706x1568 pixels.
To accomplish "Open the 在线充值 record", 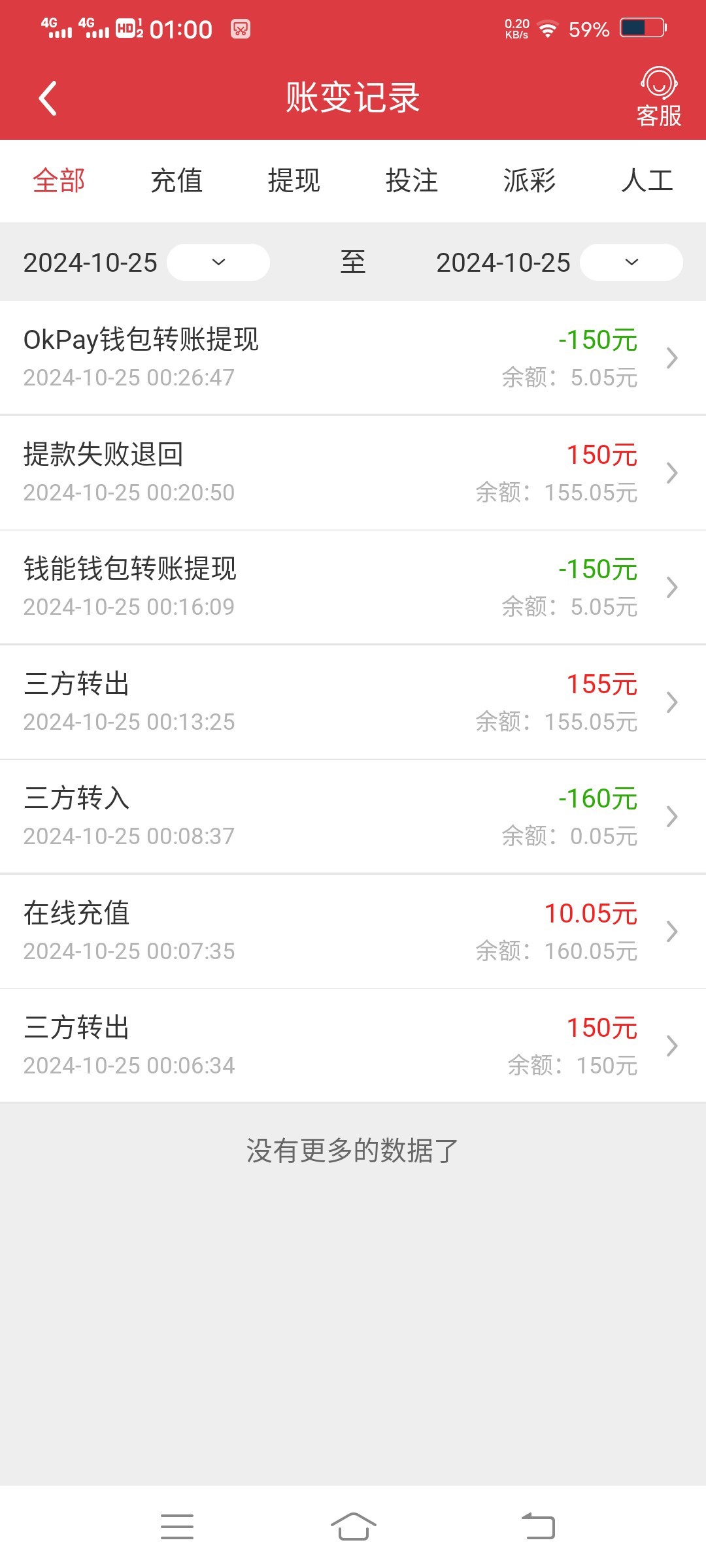I will click(353, 932).
